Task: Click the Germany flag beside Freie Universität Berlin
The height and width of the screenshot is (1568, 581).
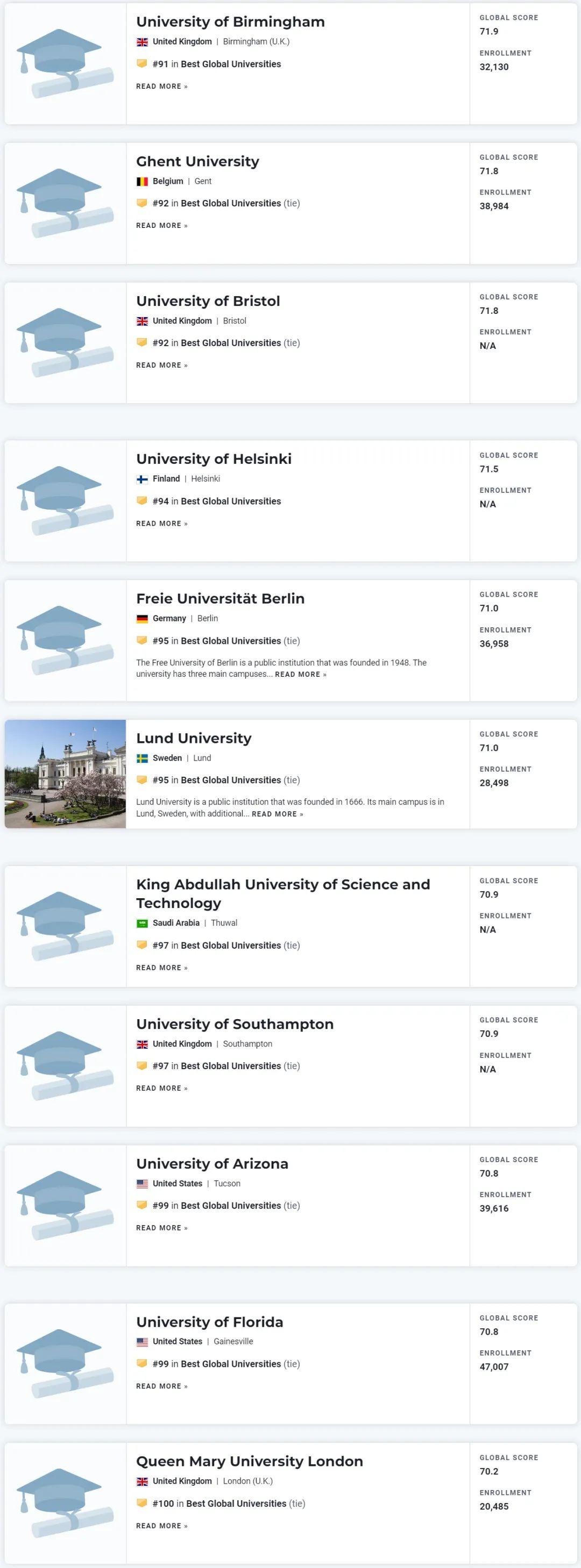Action: [x=142, y=618]
